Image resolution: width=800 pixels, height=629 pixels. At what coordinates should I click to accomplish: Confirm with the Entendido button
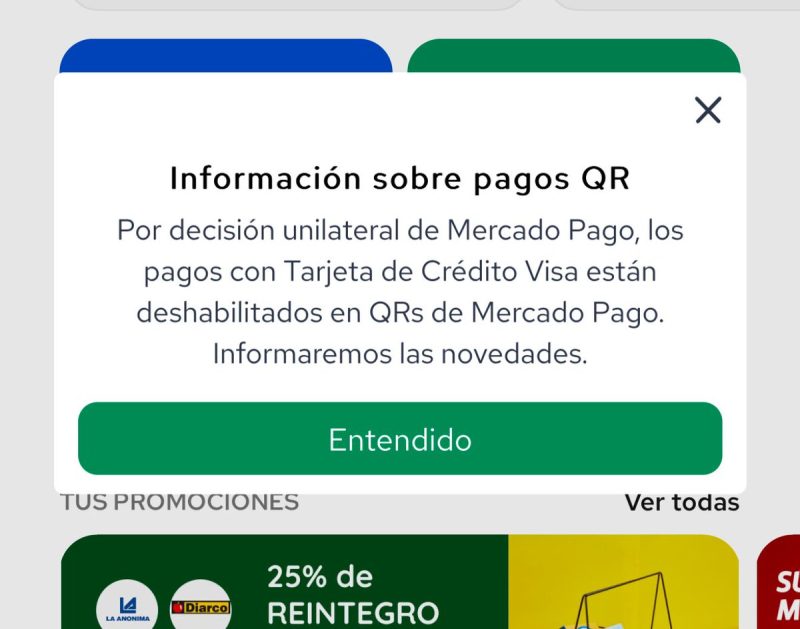click(400, 439)
